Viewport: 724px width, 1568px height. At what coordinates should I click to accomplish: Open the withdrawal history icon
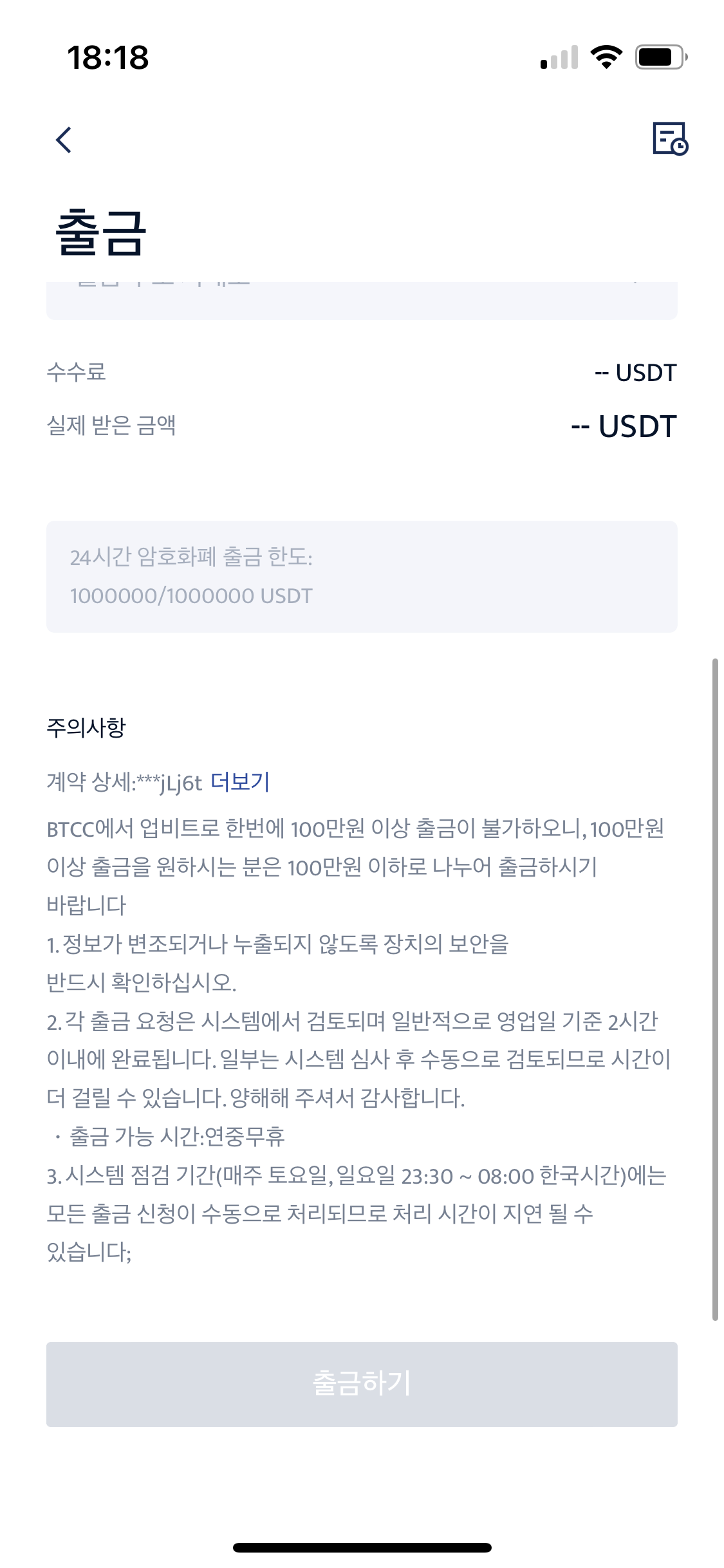click(670, 138)
